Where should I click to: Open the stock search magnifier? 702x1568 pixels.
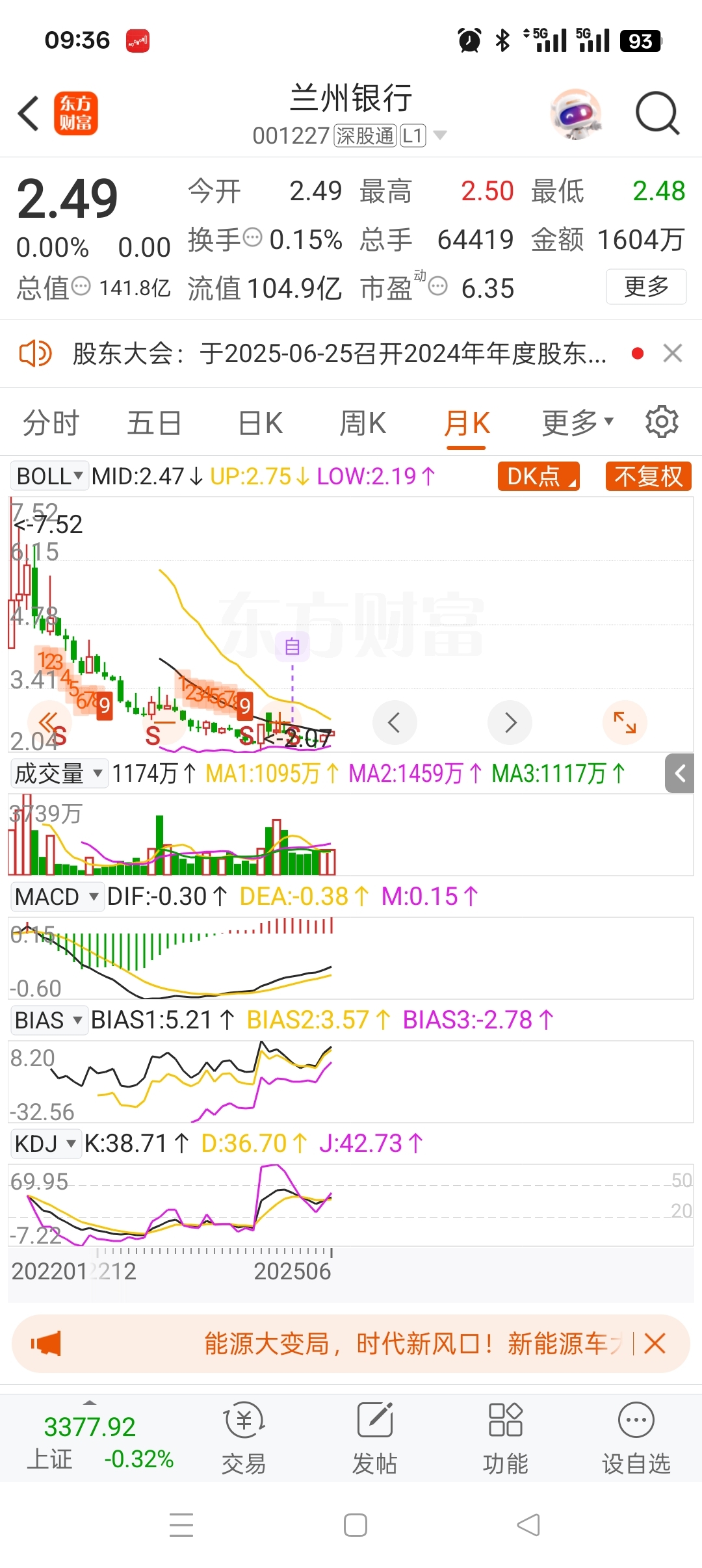pos(657,114)
